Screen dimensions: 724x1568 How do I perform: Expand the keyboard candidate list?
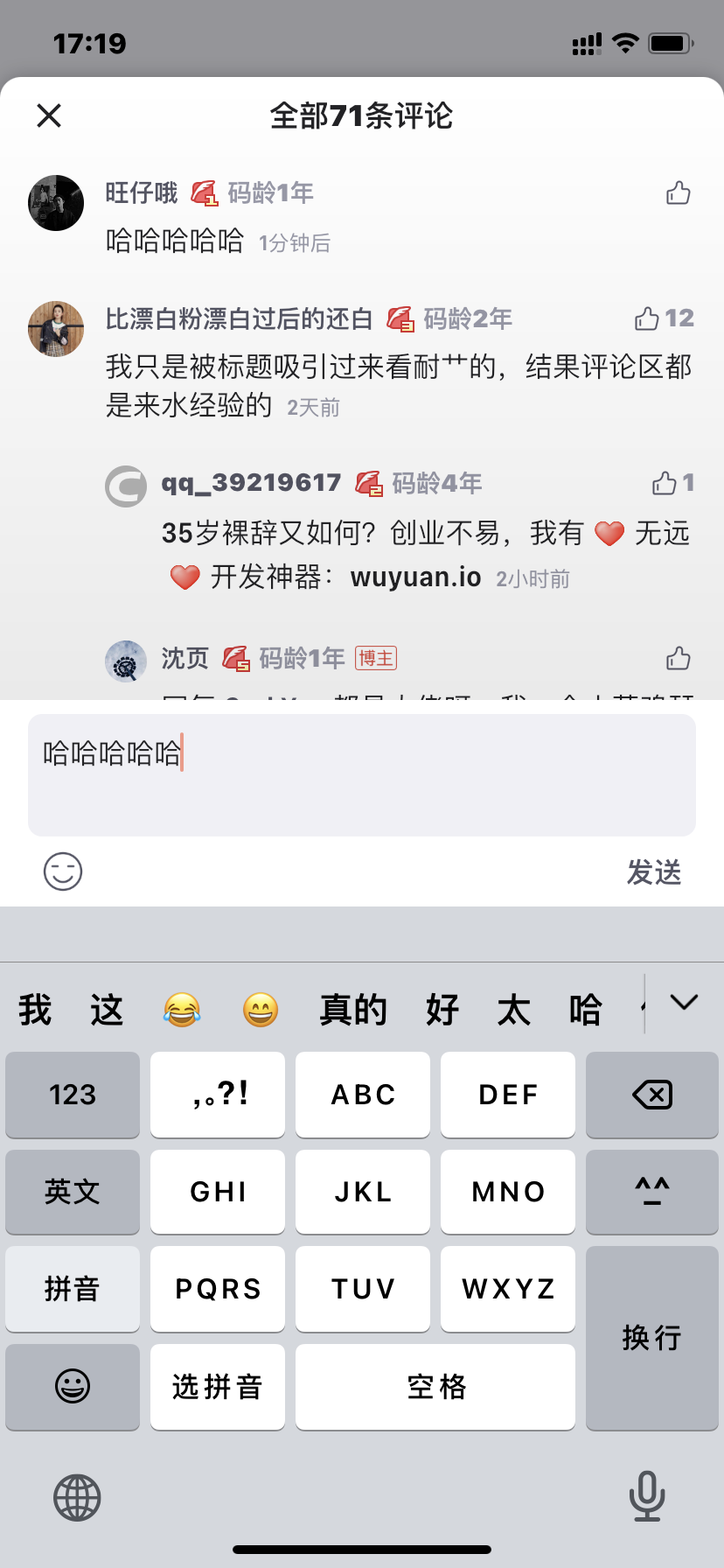tap(684, 1003)
